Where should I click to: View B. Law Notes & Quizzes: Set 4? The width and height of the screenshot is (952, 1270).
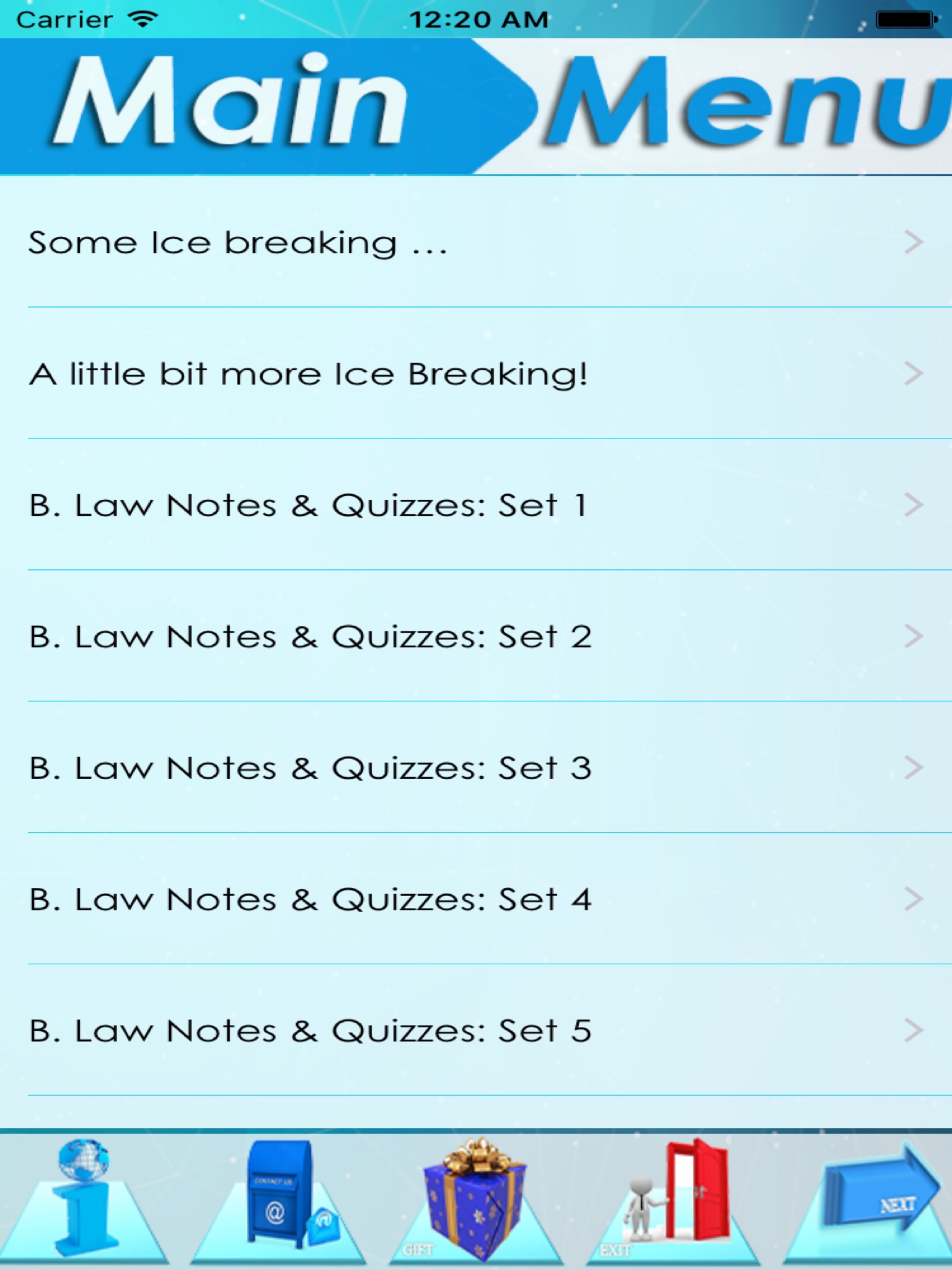476,900
